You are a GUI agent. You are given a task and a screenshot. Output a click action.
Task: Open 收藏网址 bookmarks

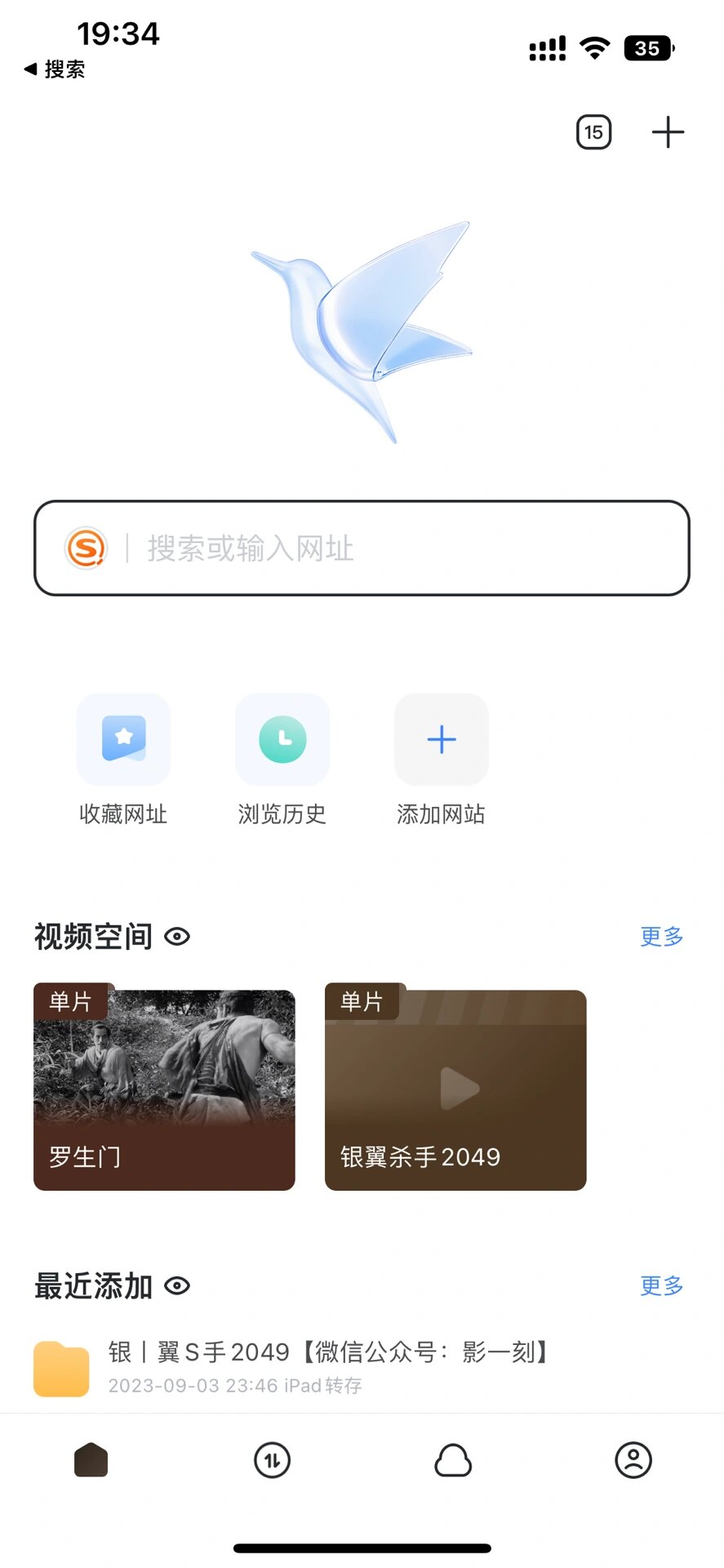pyautogui.click(x=123, y=740)
